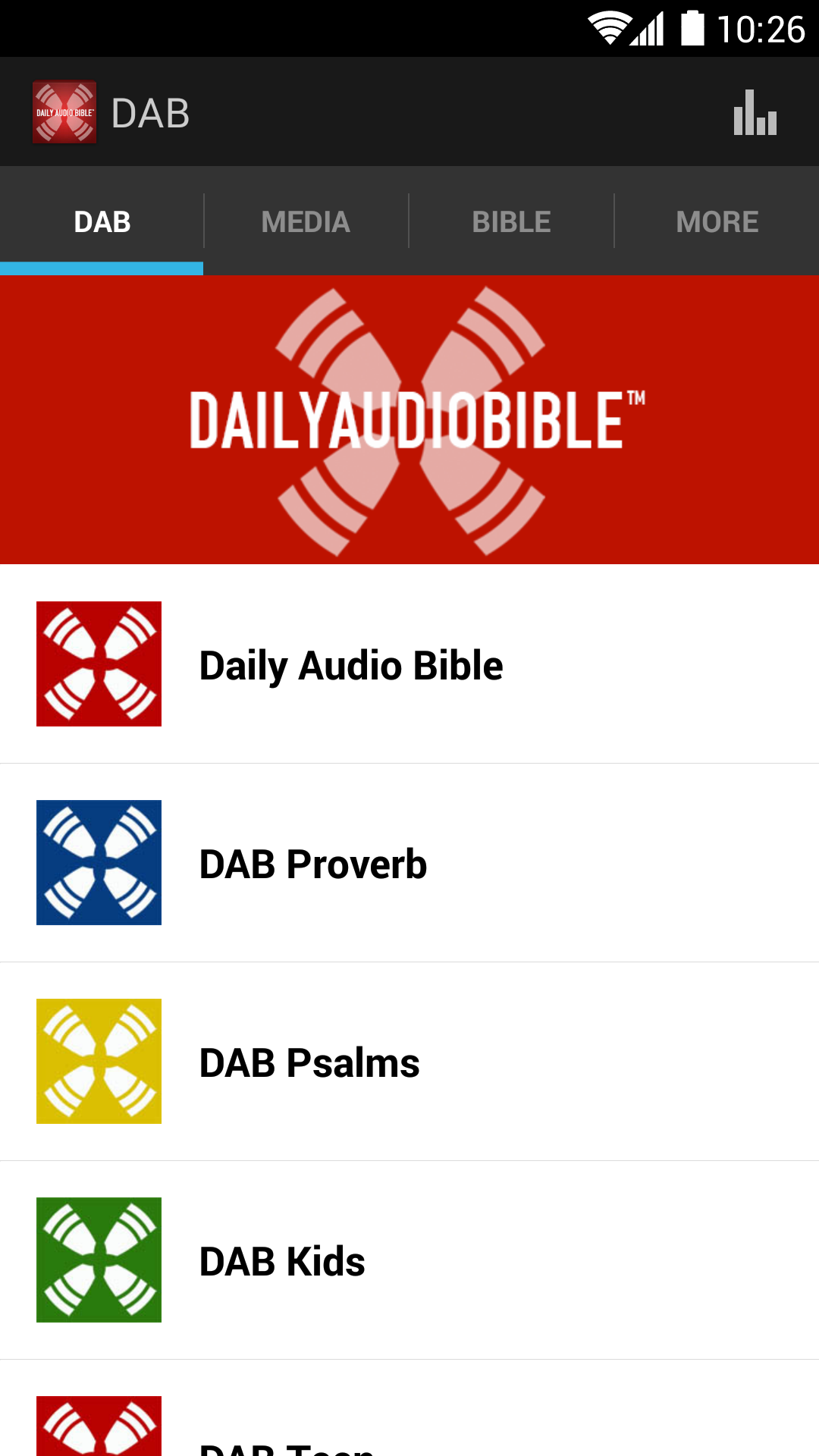
Task: Open the statistics bar chart icon
Action: coord(755,114)
